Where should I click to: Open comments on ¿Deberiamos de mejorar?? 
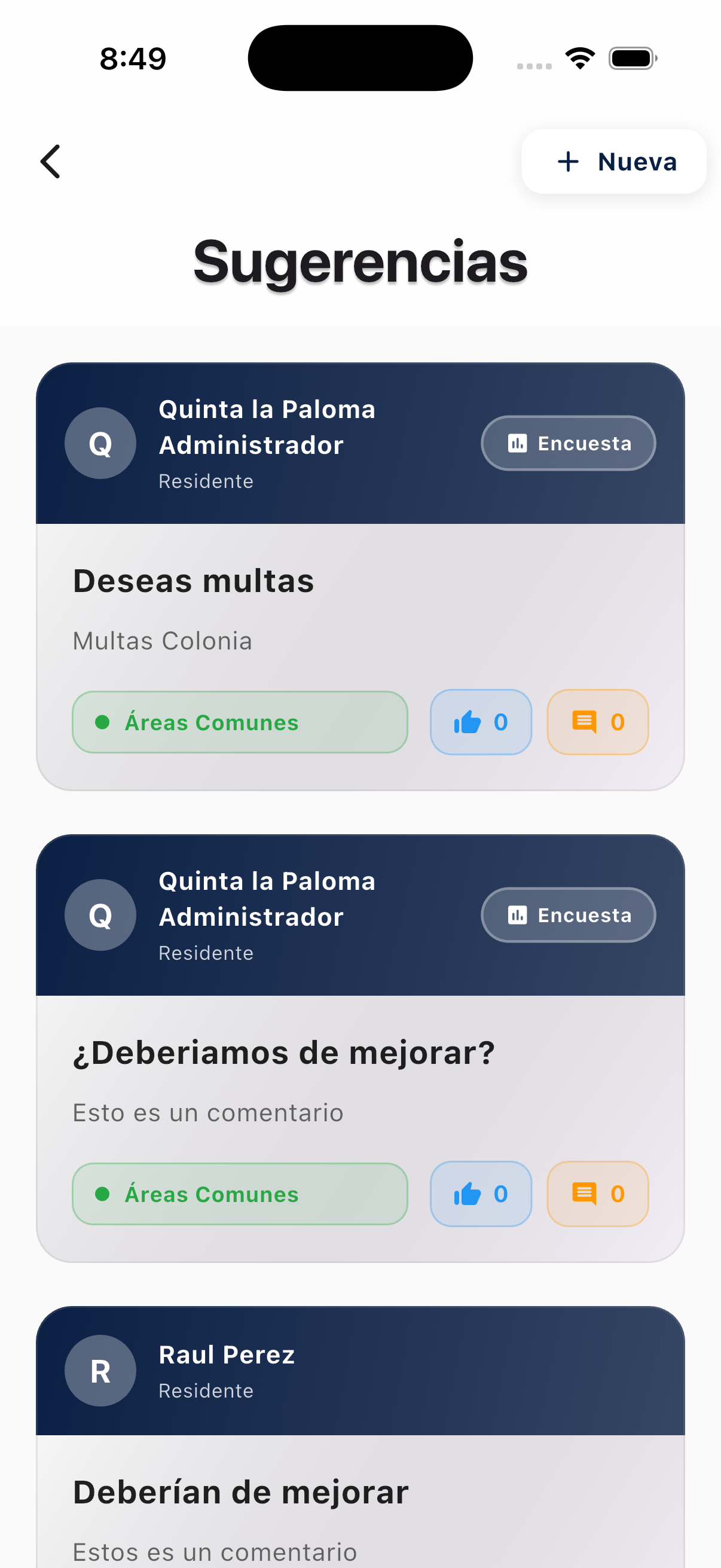tap(597, 1193)
